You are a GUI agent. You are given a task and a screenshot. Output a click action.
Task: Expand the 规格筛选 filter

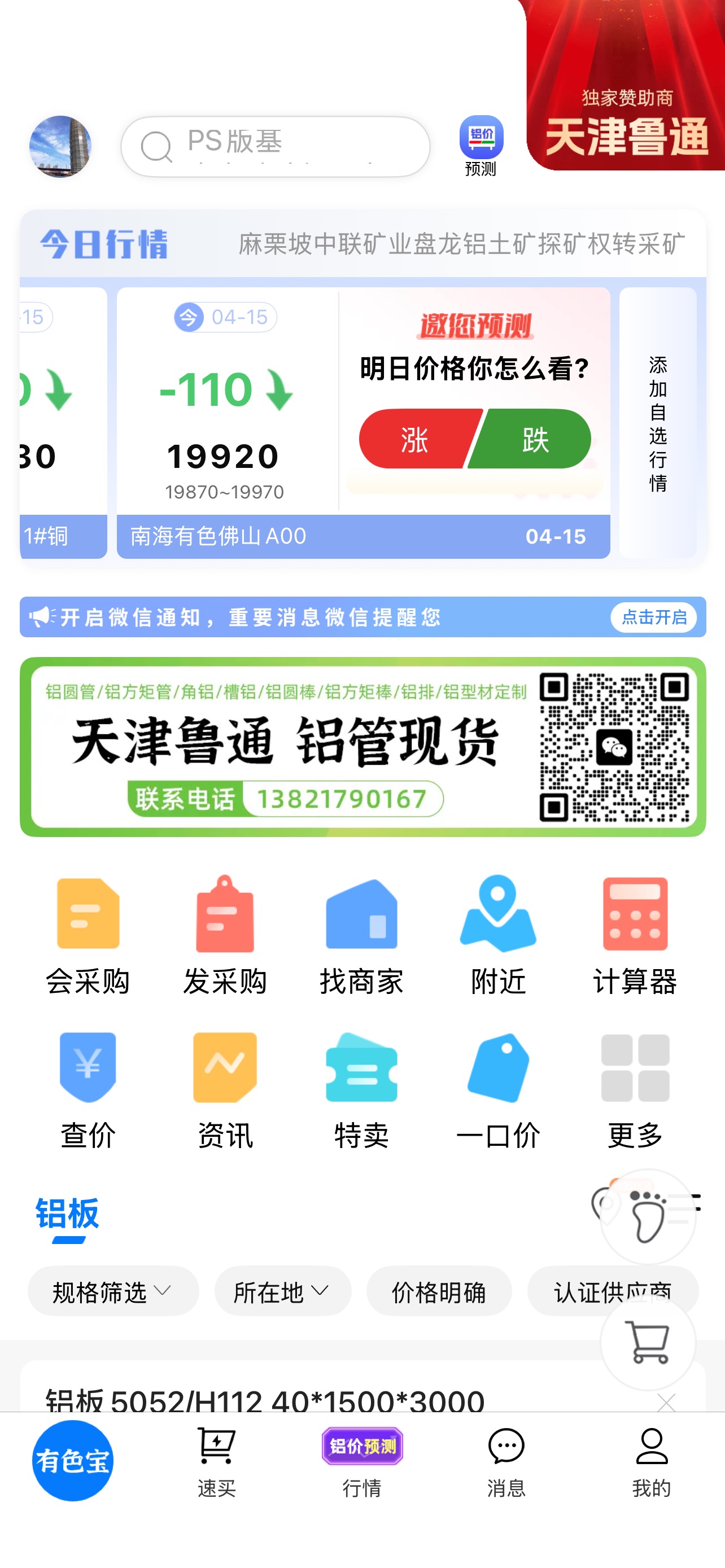tap(113, 1291)
